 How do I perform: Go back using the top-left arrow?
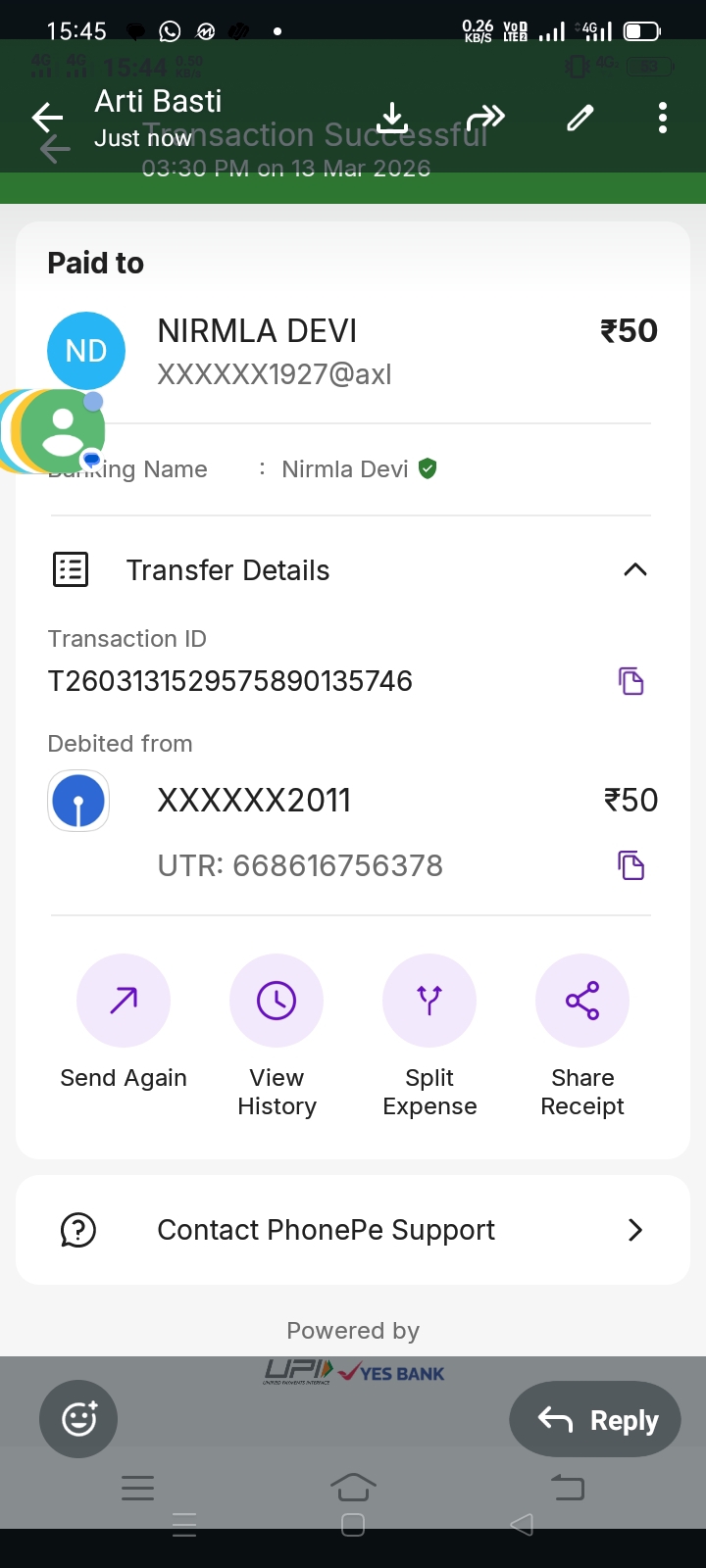(x=47, y=119)
